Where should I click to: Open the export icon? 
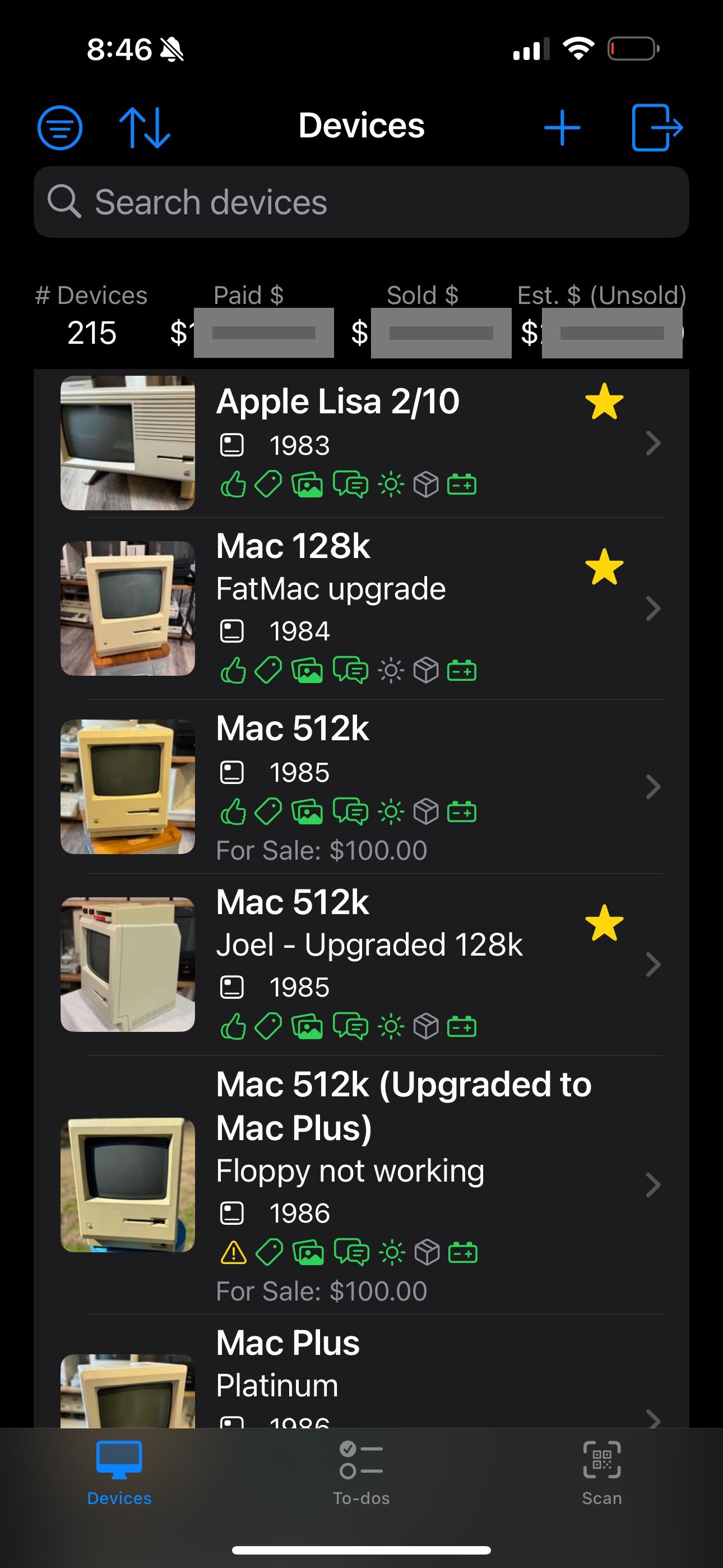657,128
